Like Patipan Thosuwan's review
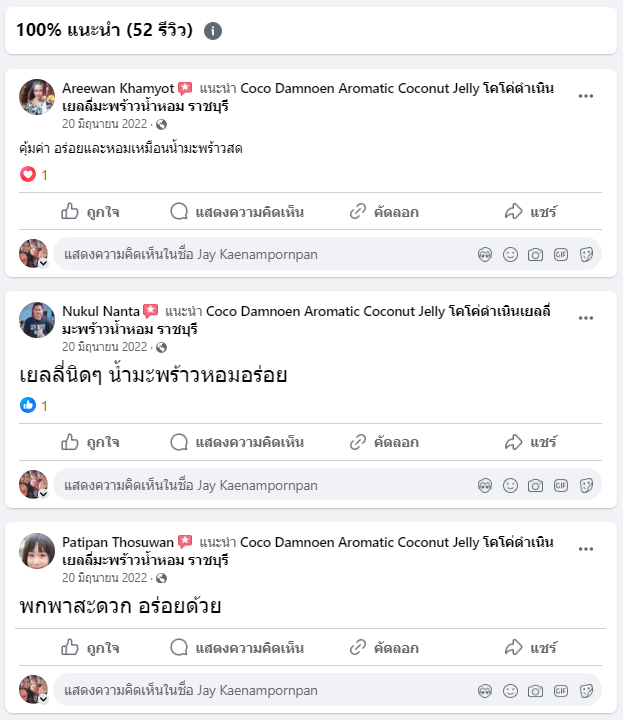 (91, 647)
